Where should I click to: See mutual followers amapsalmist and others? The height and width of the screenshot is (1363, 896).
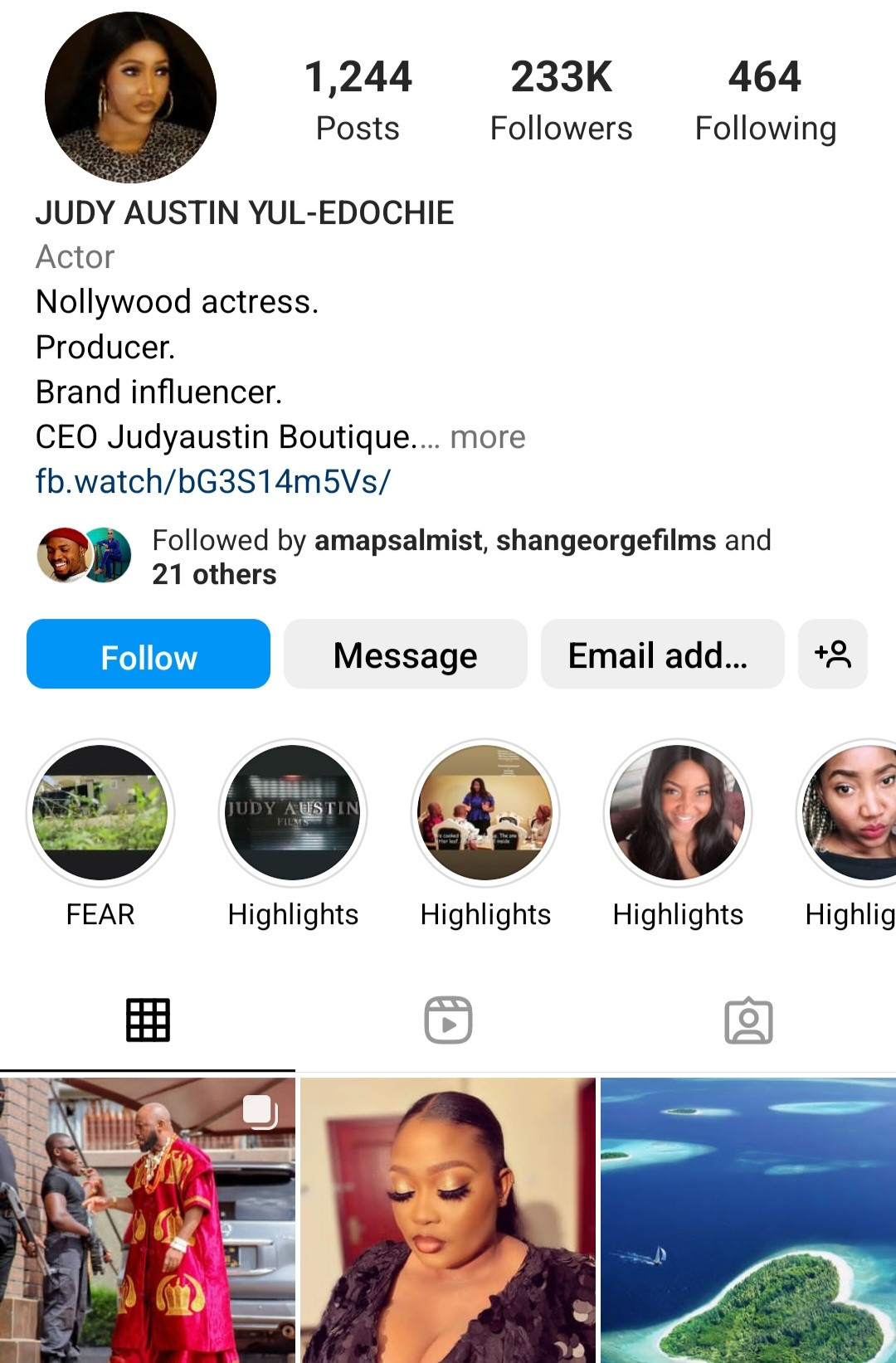pyautogui.click(x=461, y=557)
